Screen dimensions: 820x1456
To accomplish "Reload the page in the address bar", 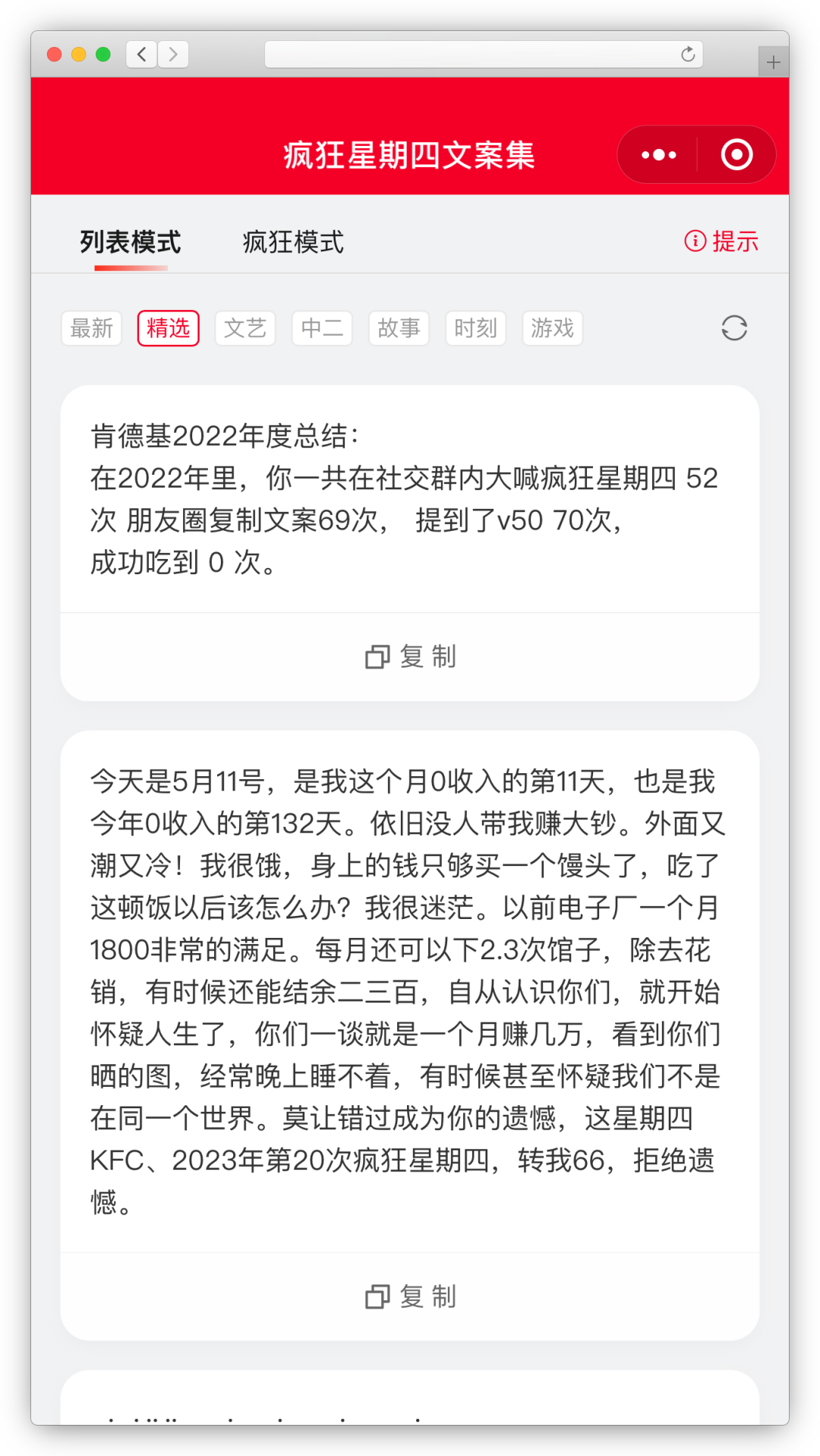I will 688,54.
